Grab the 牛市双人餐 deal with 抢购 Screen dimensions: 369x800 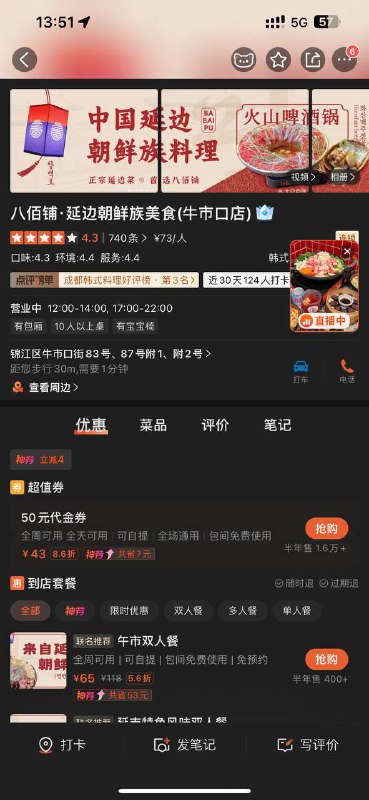tap(327, 659)
